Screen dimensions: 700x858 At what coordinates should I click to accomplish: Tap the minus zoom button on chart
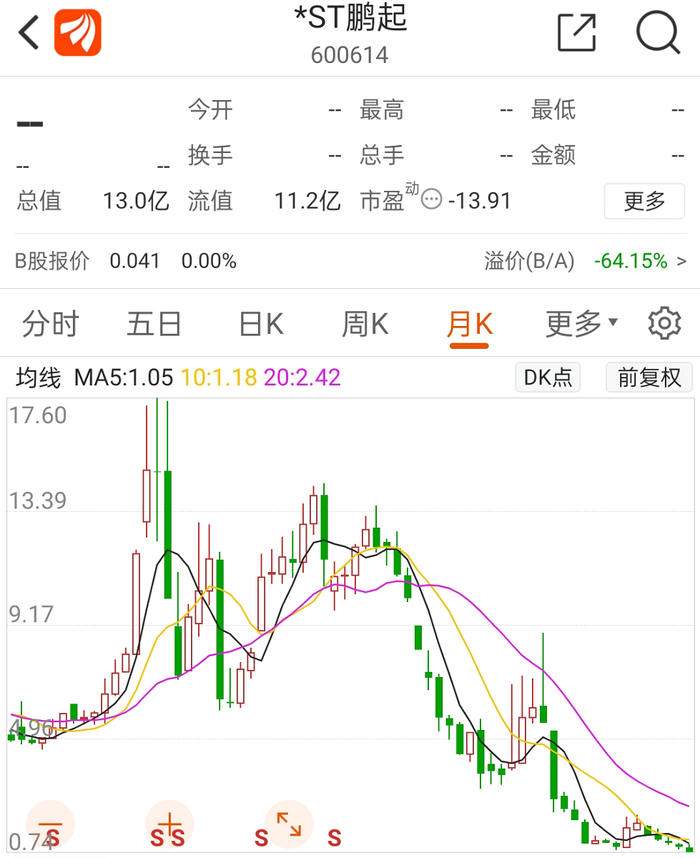[50, 824]
